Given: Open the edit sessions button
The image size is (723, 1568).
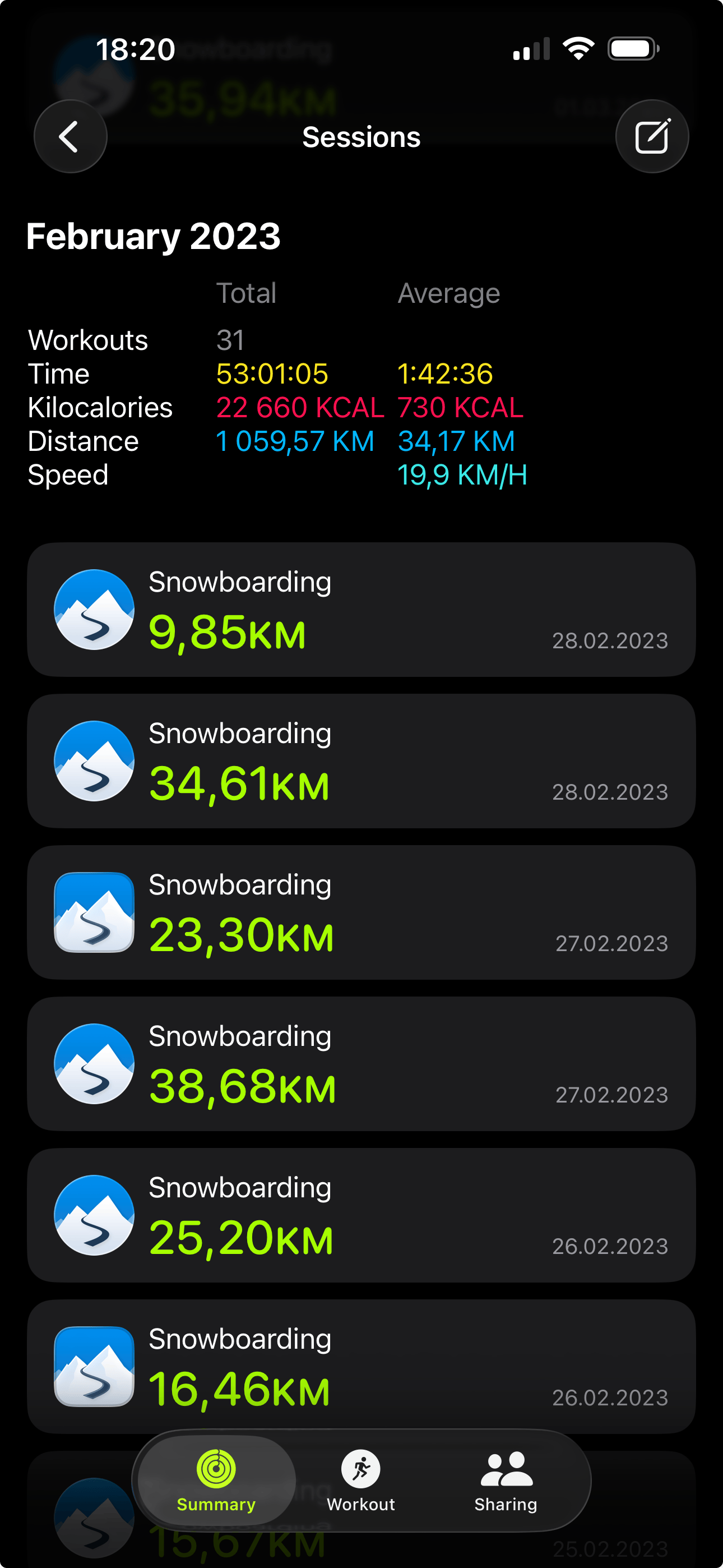Looking at the screenshot, I should (x=652, y=136).
